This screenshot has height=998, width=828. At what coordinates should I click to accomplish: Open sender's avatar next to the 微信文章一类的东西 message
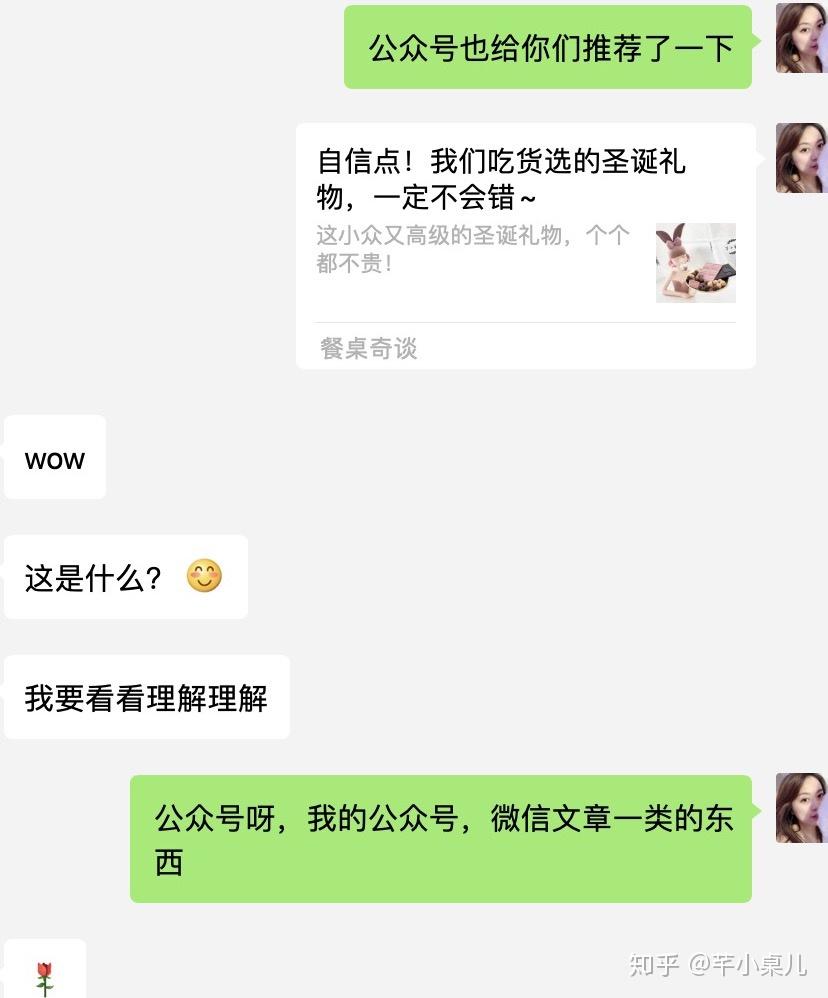pos(801,807)
